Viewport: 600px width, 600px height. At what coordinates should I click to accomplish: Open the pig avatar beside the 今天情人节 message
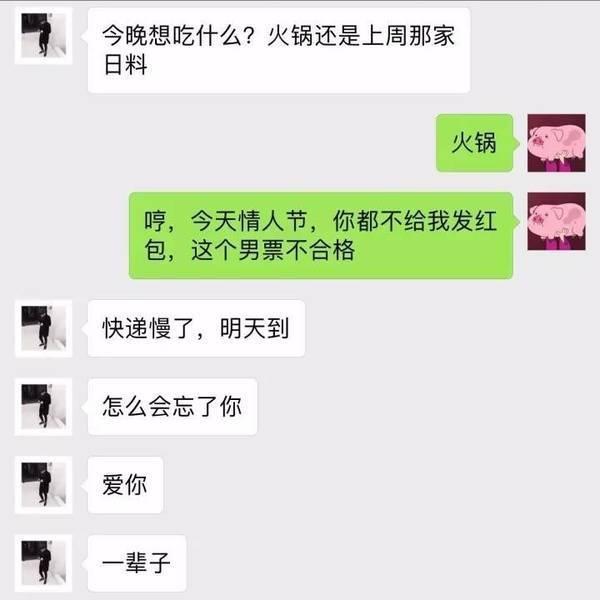point(556,221)
